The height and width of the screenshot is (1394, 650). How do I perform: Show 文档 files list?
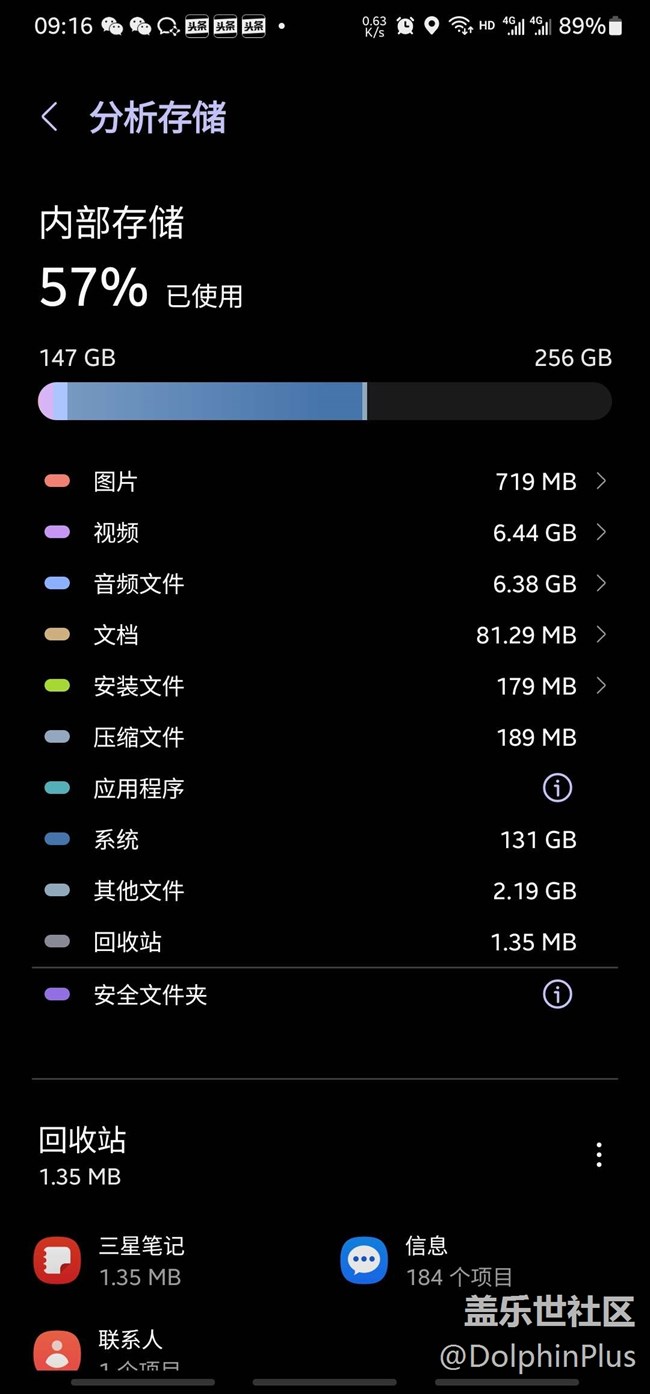click(x=325, y=635)
